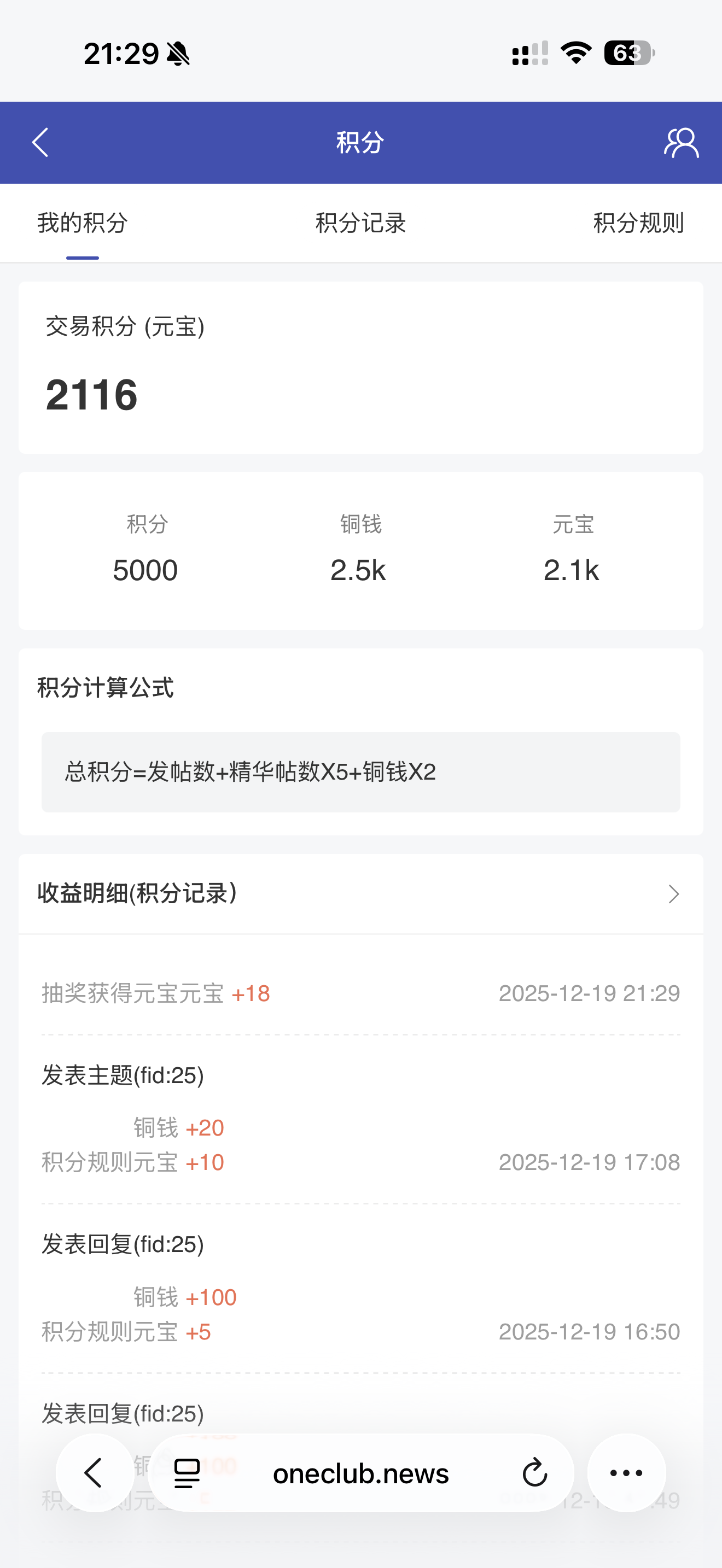The width and height of the screenshot is (722, 1568).
Task: Tap the silent mode icon near the clock
Action: pyautogui.click(x=177, y=54)
